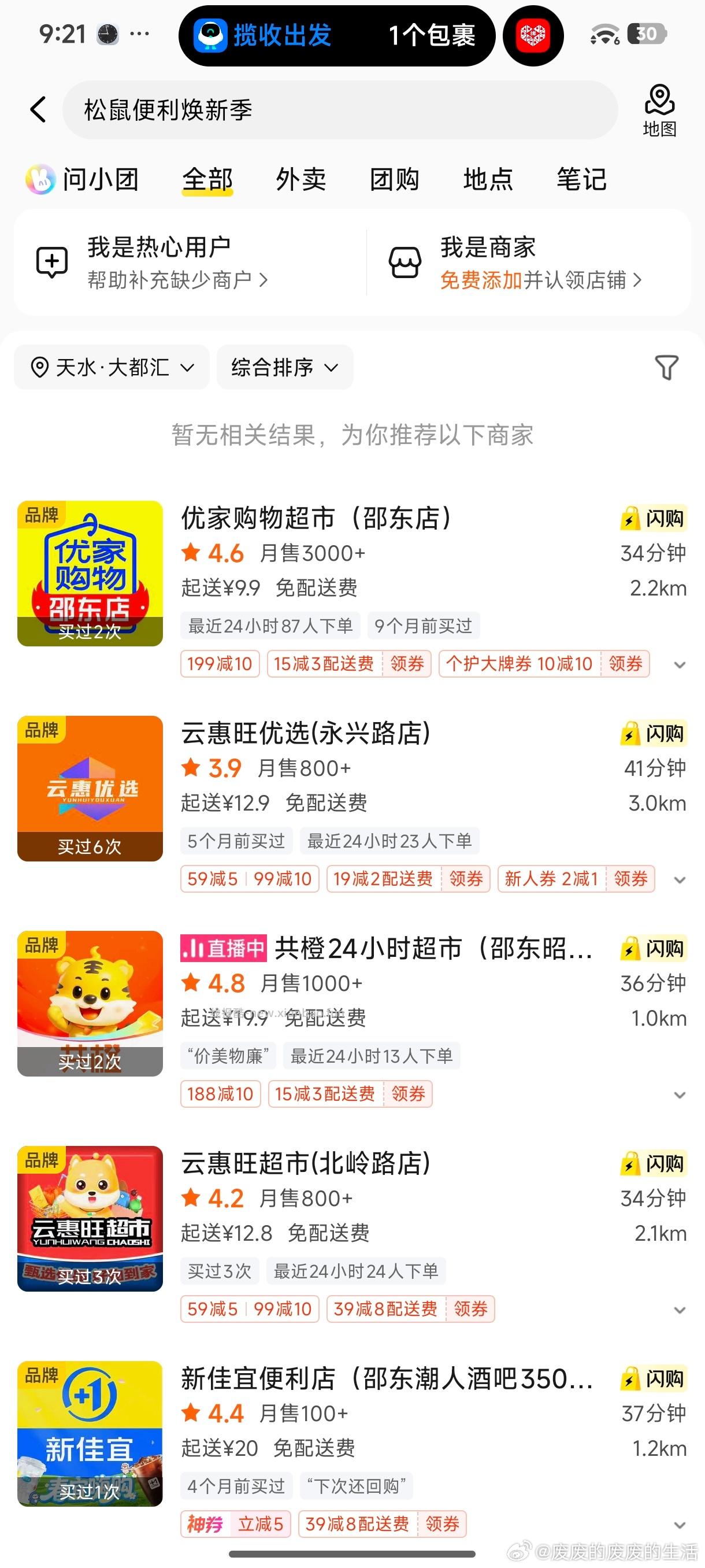Screen dimensions: 705x1568
Task: Switch to the 团购 tab
Action: pyautogui.click(x=394, y=179)
